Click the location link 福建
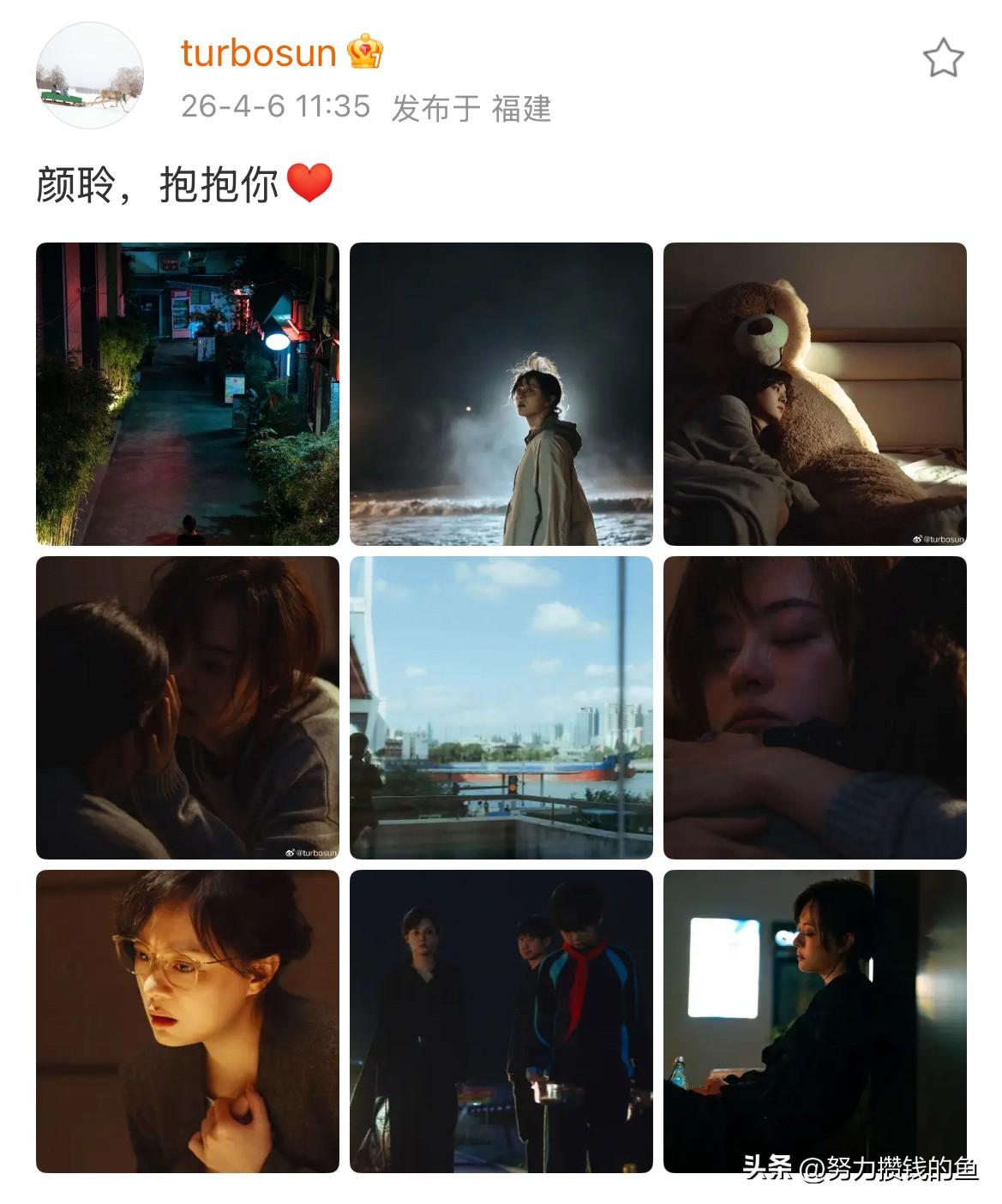This screenshot has width=1002, height=1204. pos(523,108)
